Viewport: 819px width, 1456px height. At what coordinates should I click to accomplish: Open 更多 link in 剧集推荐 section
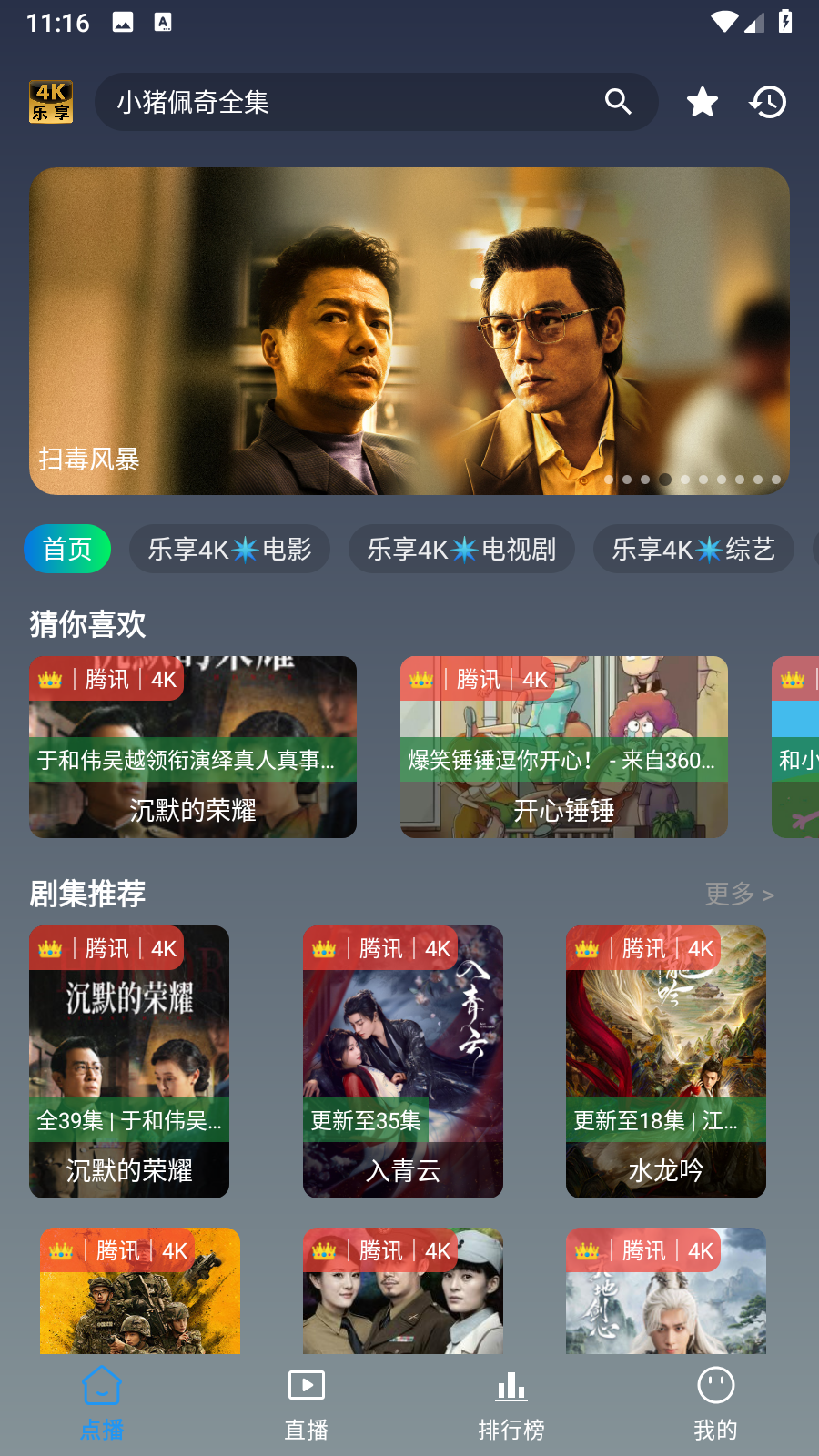[739, 895]
